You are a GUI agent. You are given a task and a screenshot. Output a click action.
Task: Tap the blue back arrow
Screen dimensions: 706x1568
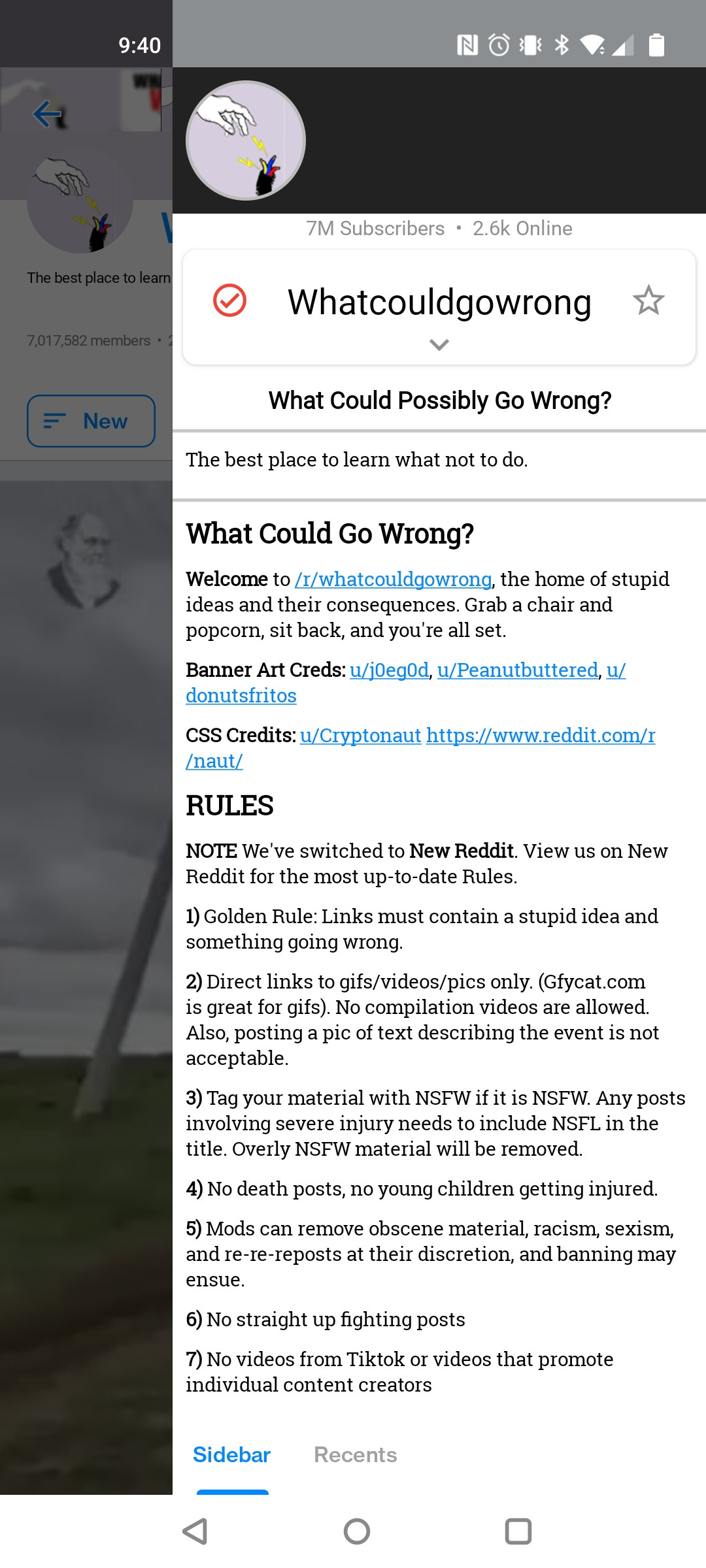click(x=48, y=114)
